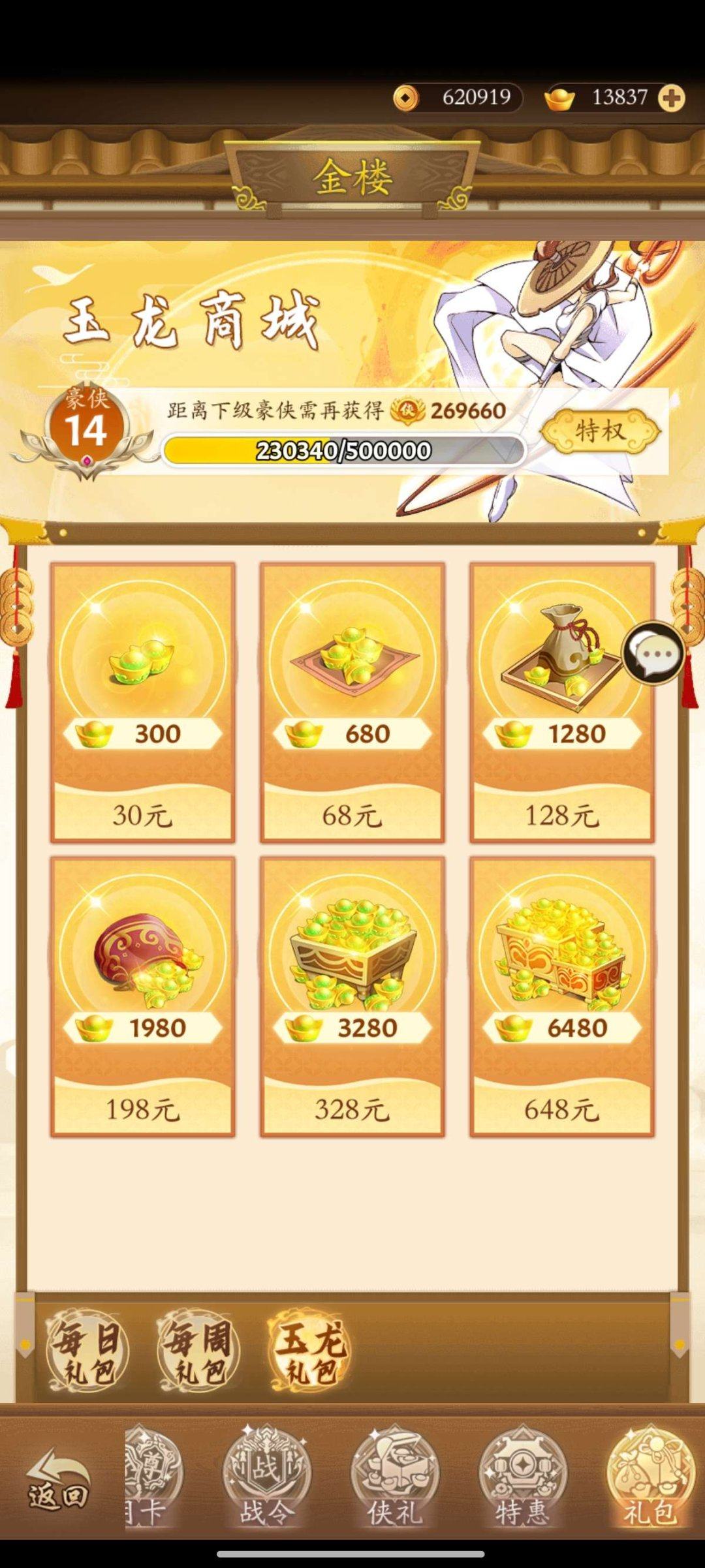The image size is (705, 1568).
Task: Select the 礼包 gift pack tab
Action: [x=650, y=1478]
